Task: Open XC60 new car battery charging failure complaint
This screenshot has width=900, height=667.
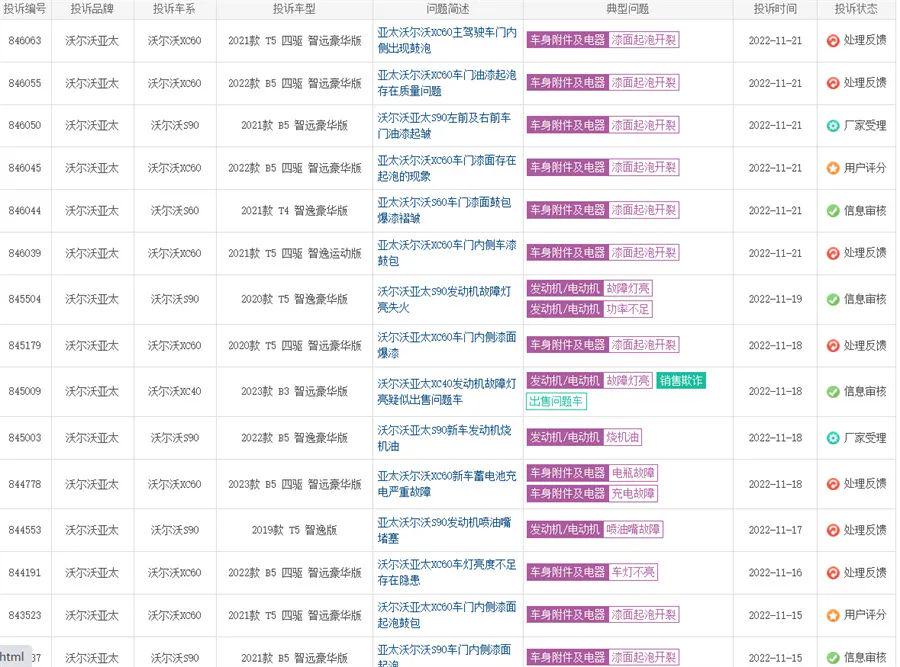Action: [x=447, y=484]
